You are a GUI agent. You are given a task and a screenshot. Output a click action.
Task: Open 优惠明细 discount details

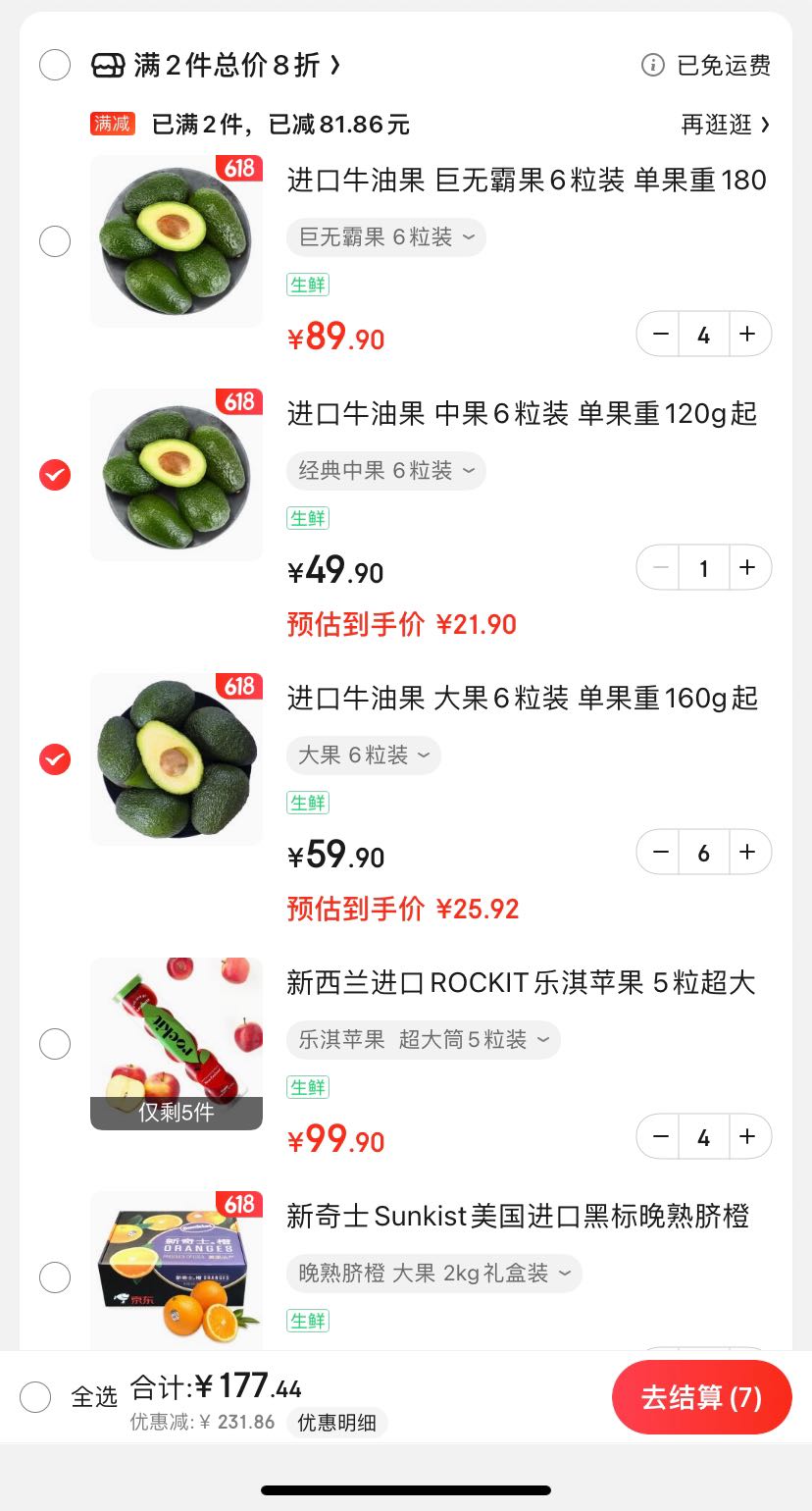pyautogui.click(x=337, y=1423)
